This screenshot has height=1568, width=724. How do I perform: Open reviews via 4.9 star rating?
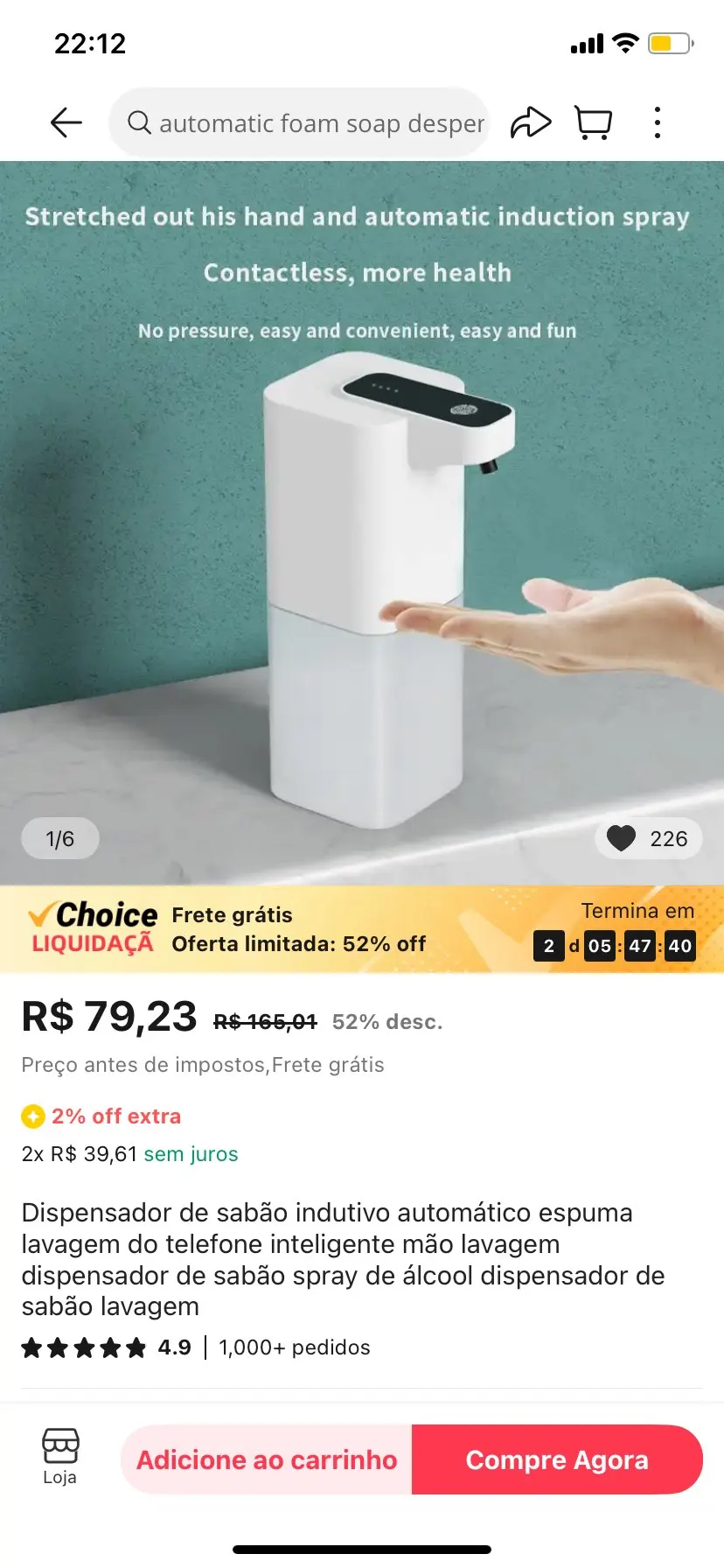pos(107,1347)
